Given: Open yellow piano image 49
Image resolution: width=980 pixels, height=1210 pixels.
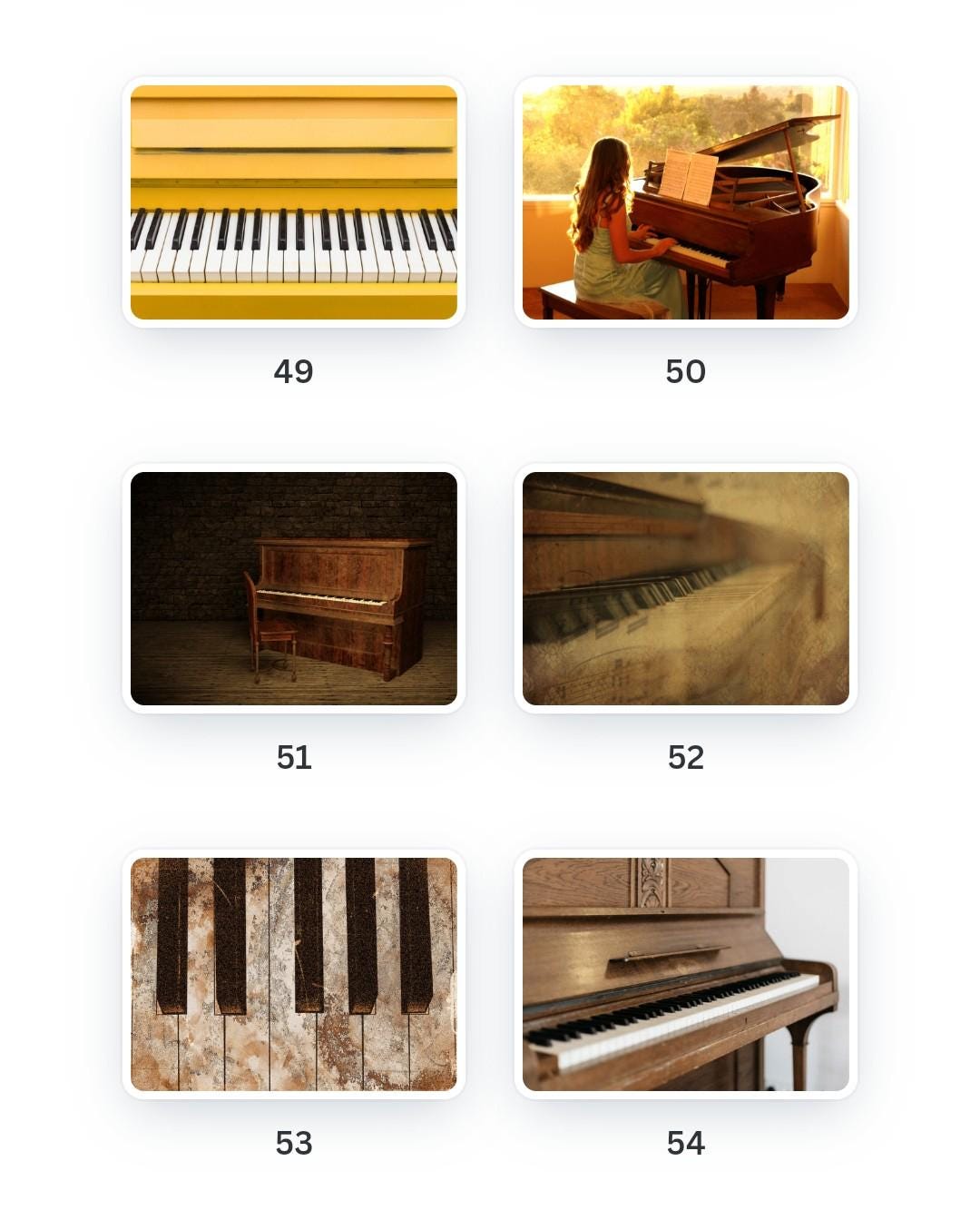Looking at the screenshot, I should click(x=293, y=202).
